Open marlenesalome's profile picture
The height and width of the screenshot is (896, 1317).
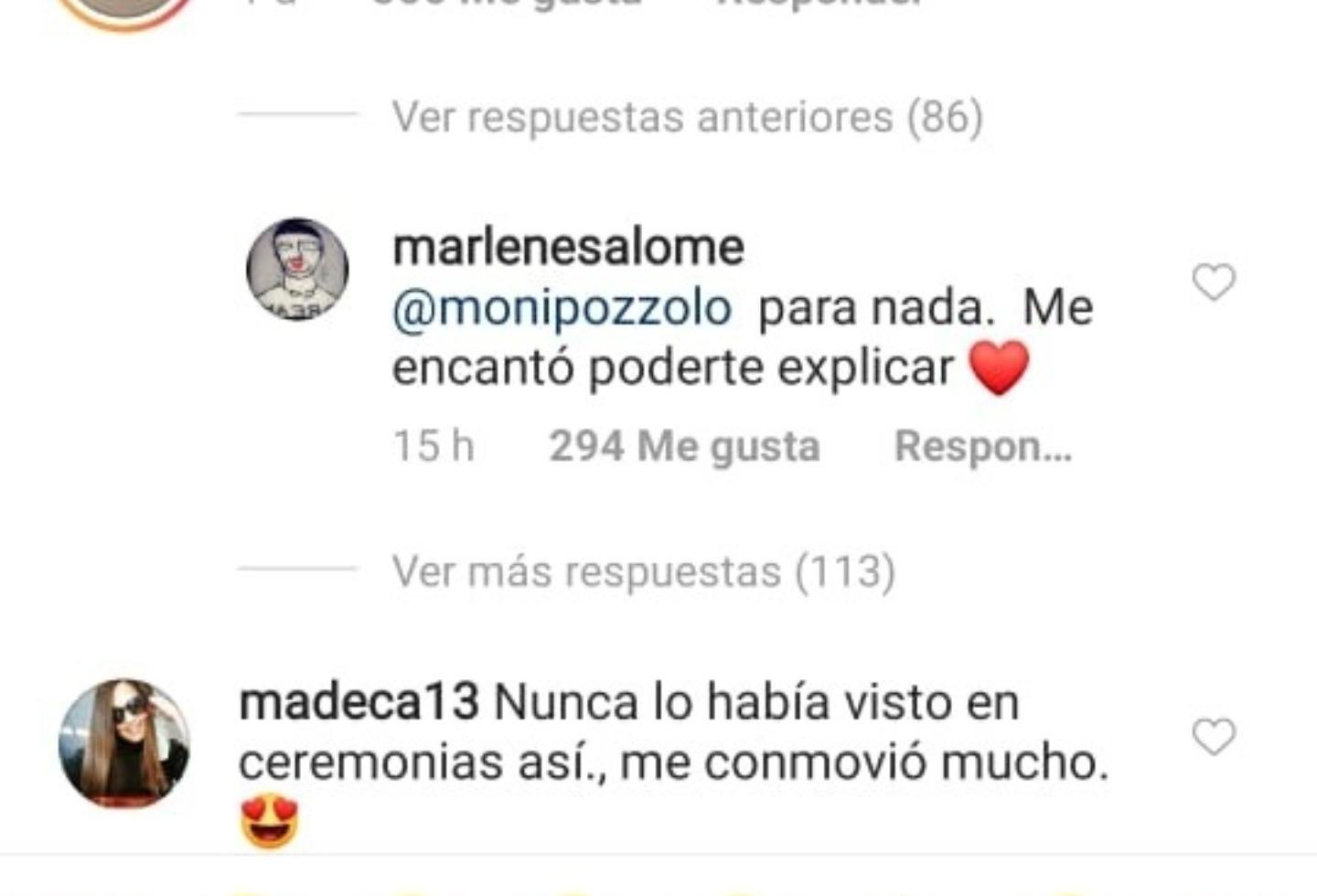pyautogui.click(x=297, y=270)
